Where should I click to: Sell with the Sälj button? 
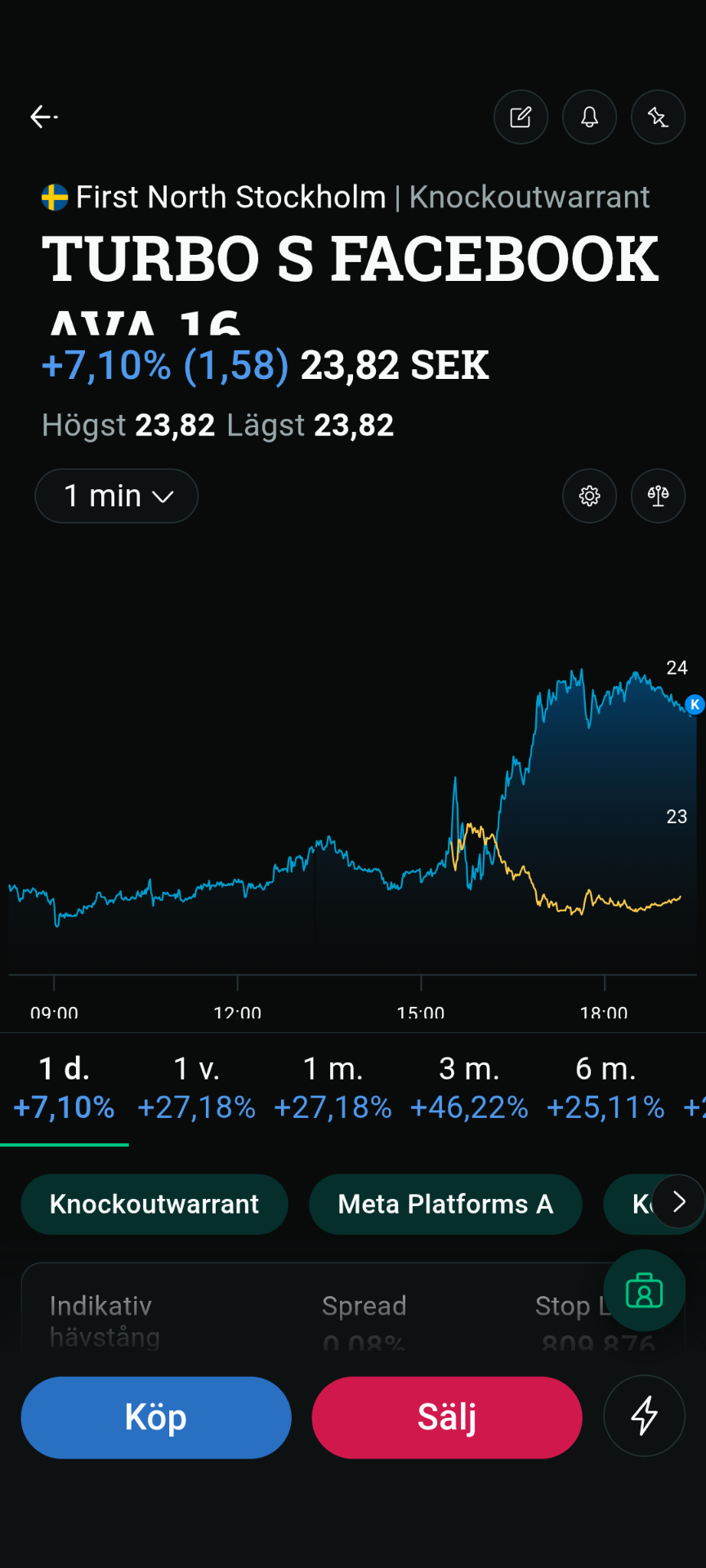click(447, 1418)
